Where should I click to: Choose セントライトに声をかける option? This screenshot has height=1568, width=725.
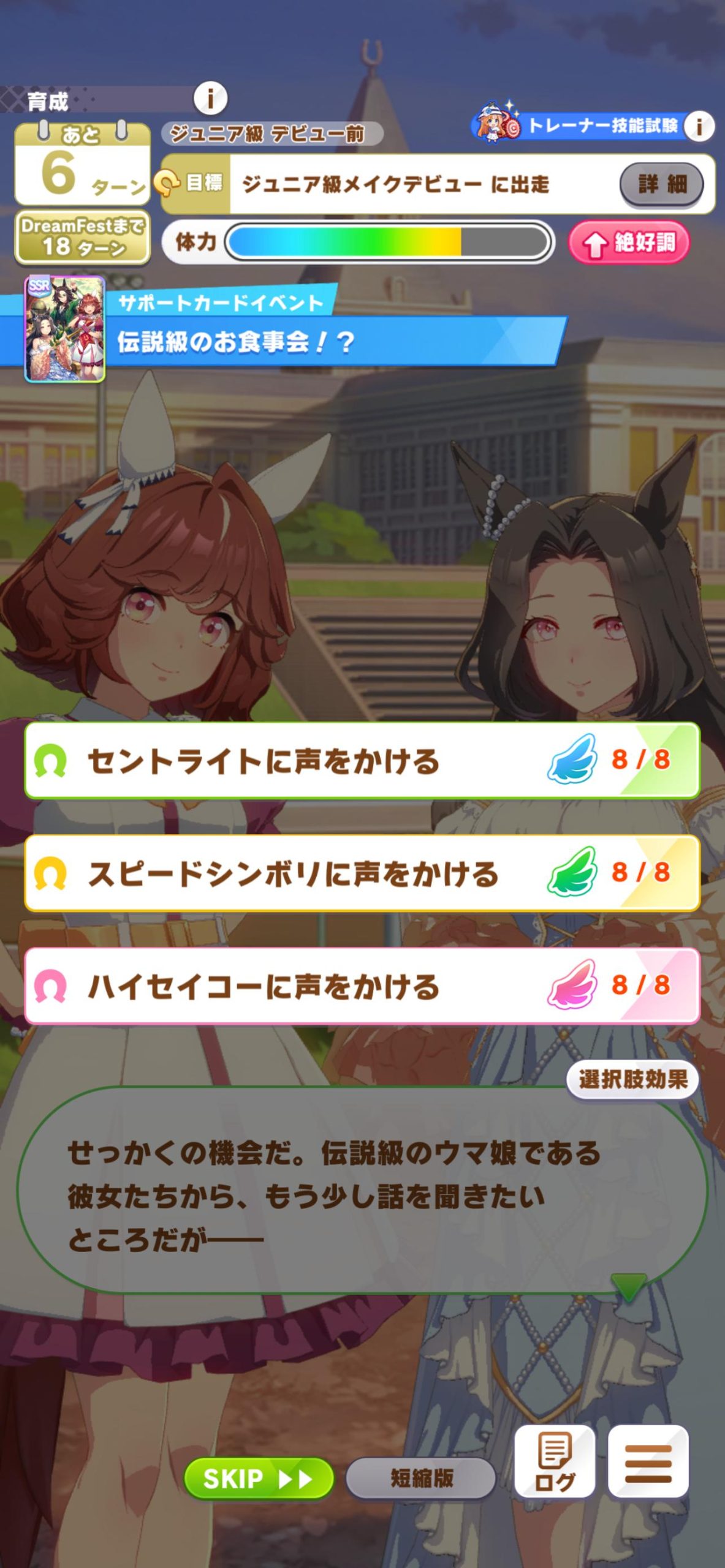tap(362, 760)
